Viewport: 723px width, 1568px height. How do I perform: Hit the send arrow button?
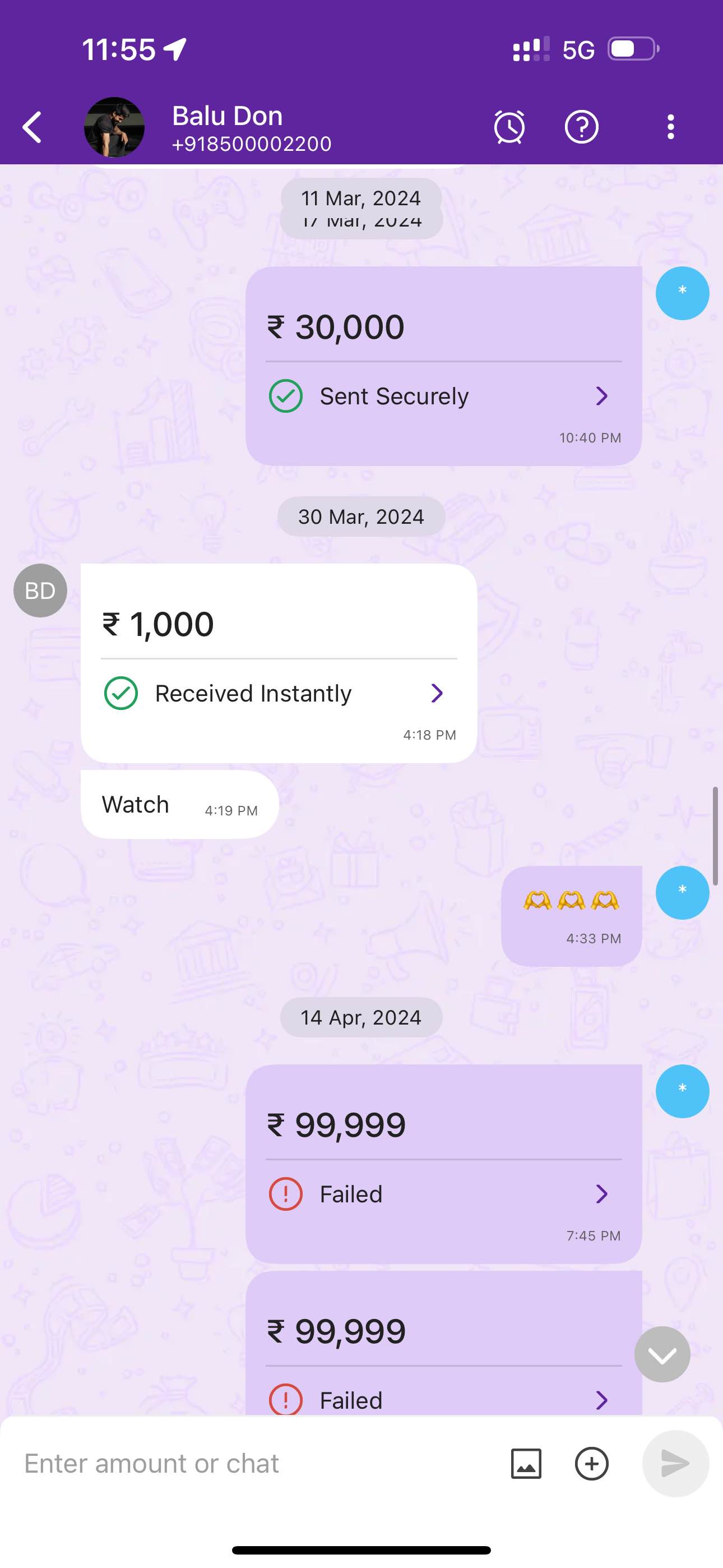coord(675,1463)
